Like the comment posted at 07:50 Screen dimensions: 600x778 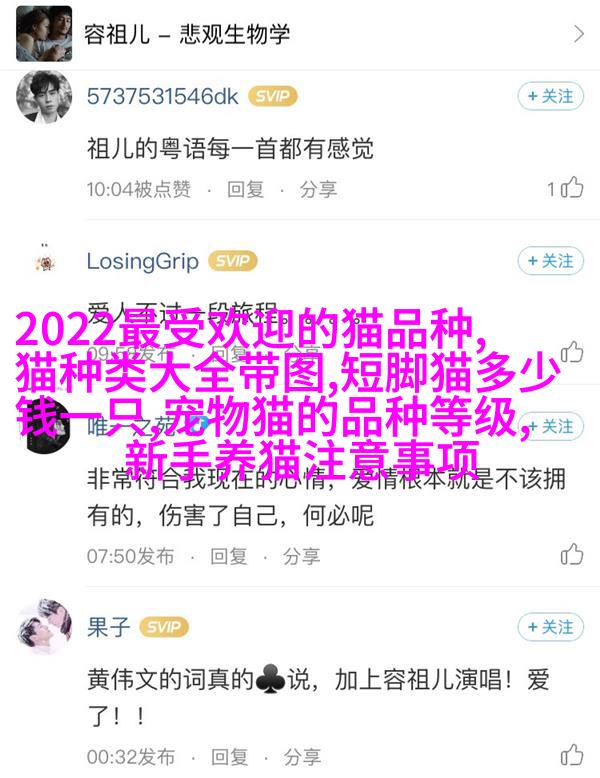[x=571, y=554]
